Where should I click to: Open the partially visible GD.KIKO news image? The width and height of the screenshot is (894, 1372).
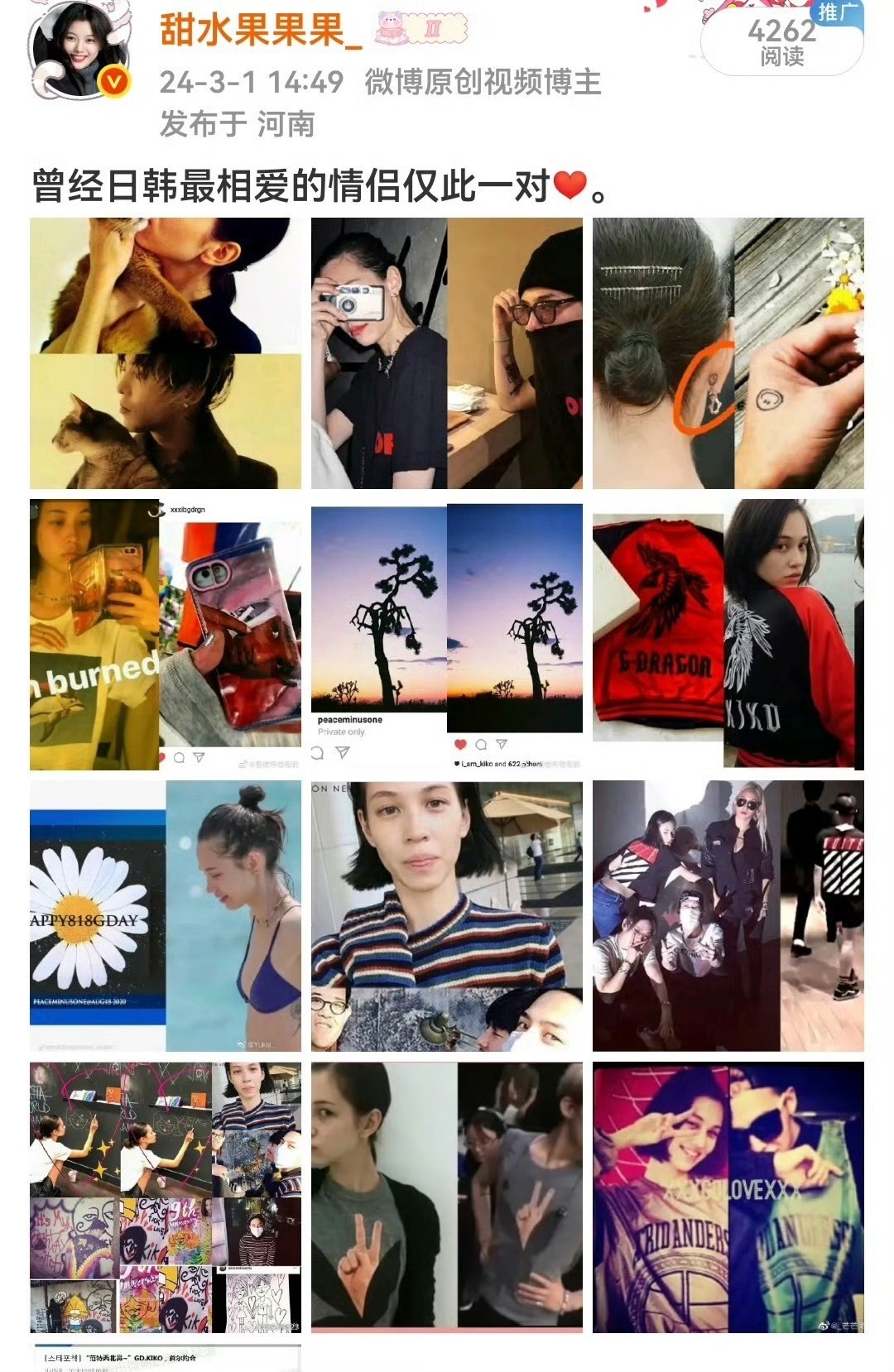pos(166,1358)
